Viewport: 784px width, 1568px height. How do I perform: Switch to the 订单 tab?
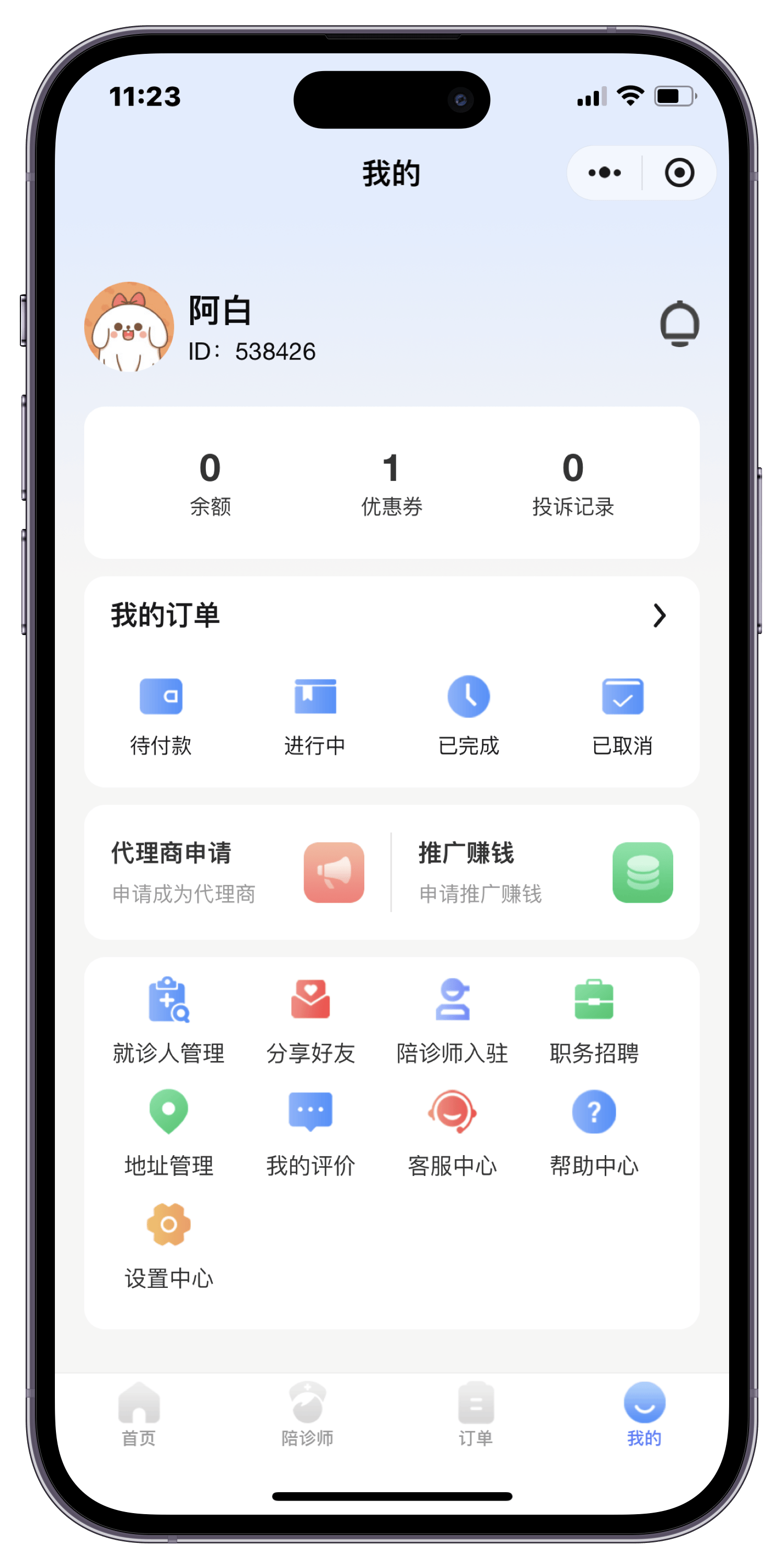point(476,1415)
